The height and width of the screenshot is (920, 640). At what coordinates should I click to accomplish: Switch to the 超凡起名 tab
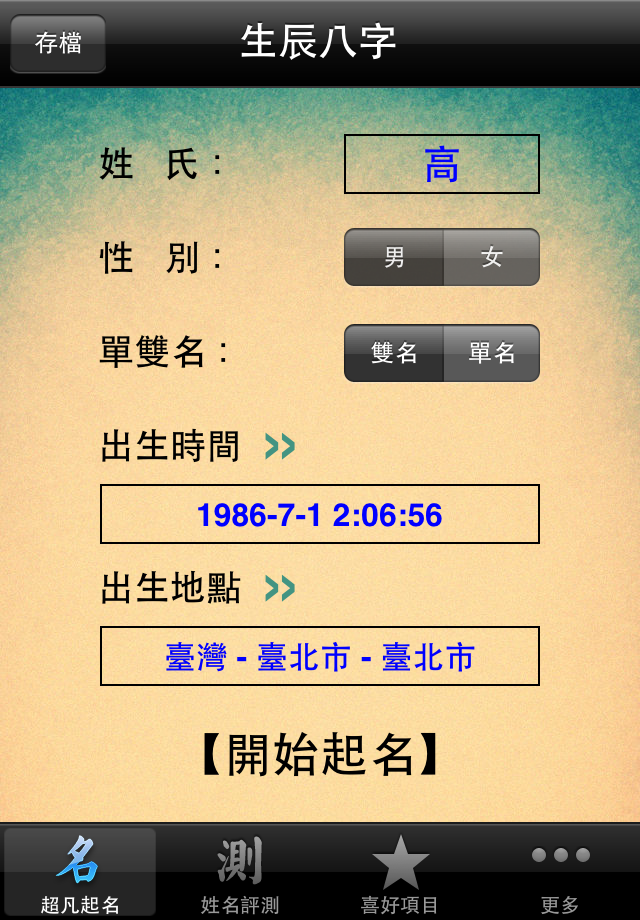pyautogui.click(x=80, y=874)
